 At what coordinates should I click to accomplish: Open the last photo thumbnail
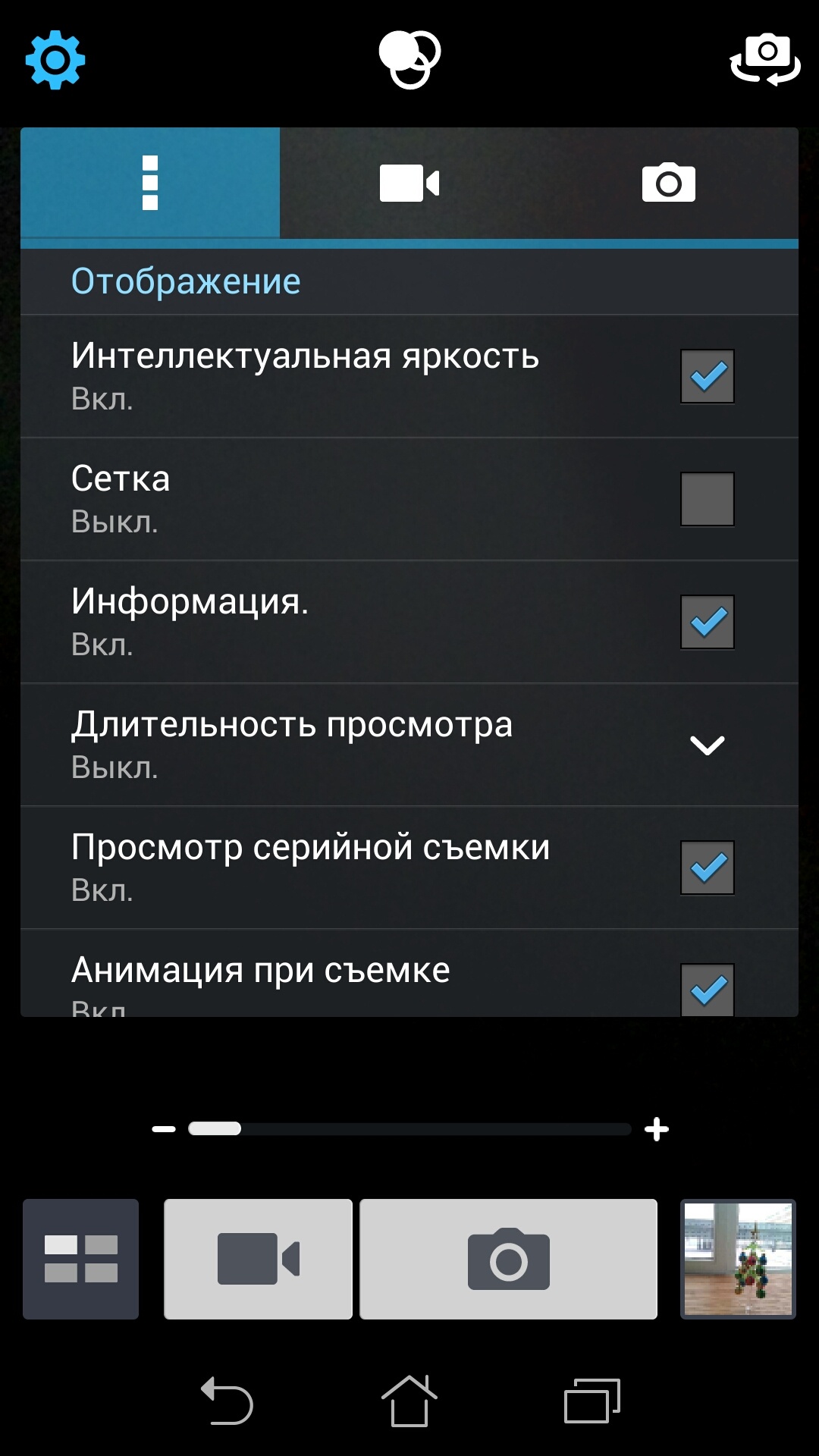pyautogui.click(x=738, y=1259)
